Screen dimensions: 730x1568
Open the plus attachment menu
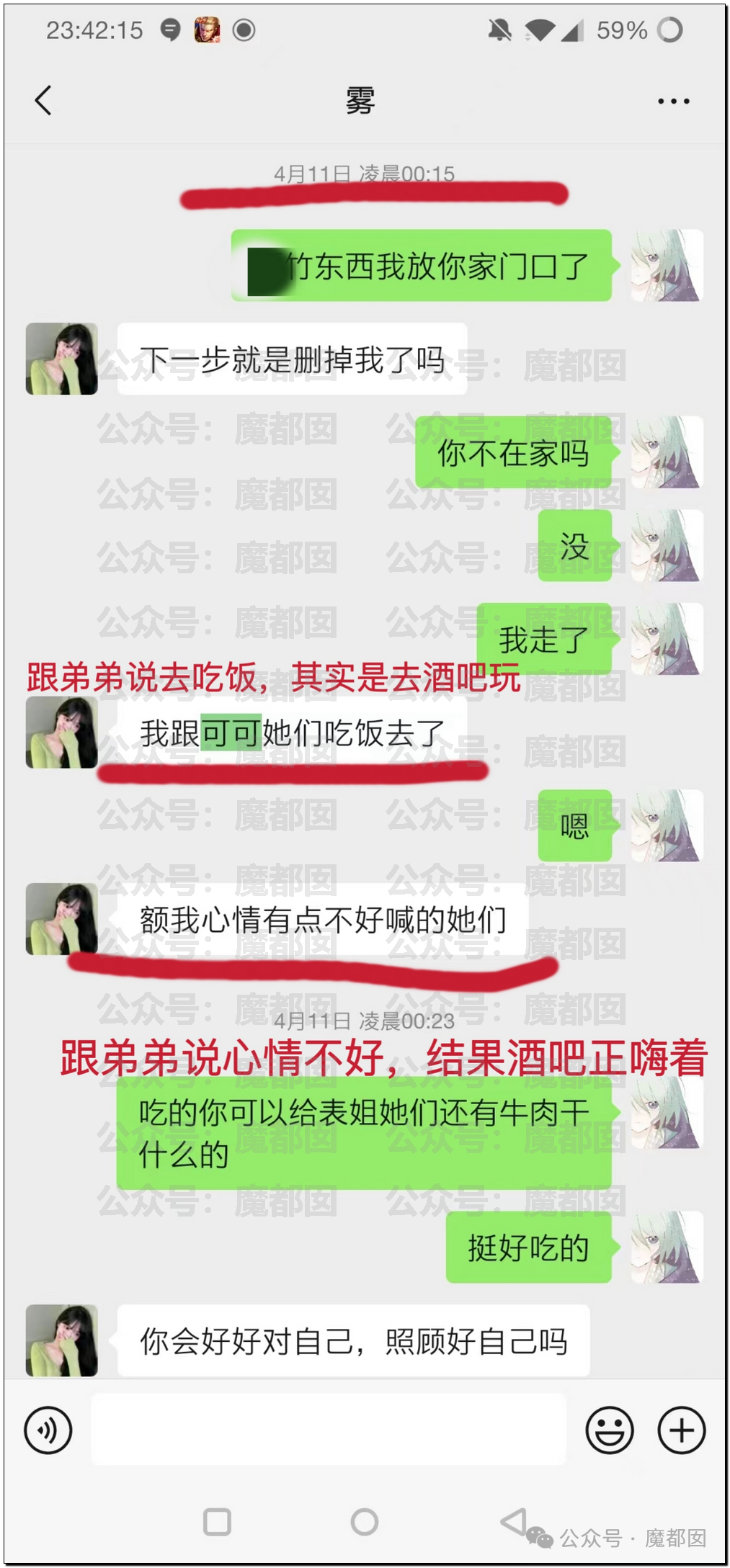point(681,1430)
